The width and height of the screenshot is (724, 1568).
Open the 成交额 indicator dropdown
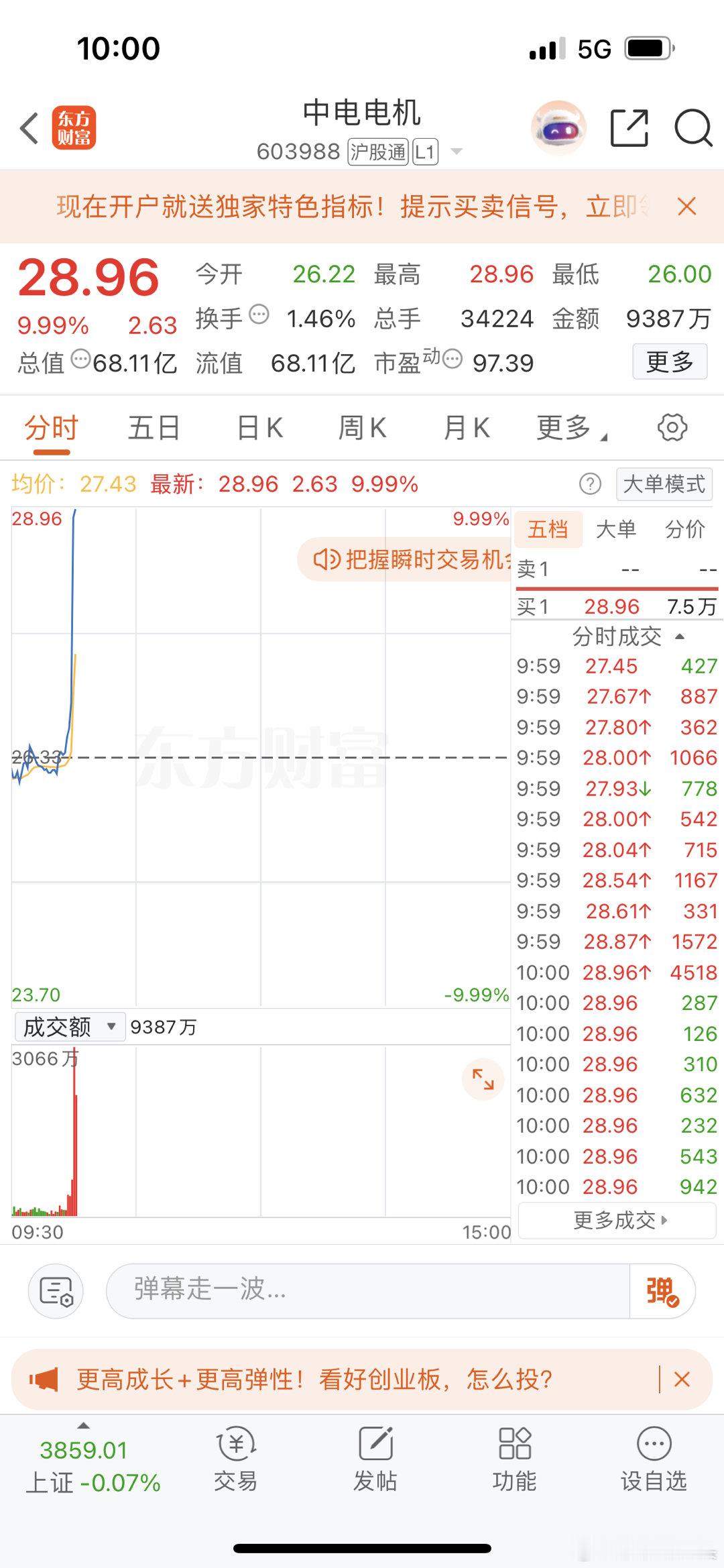click(70, 1027)
